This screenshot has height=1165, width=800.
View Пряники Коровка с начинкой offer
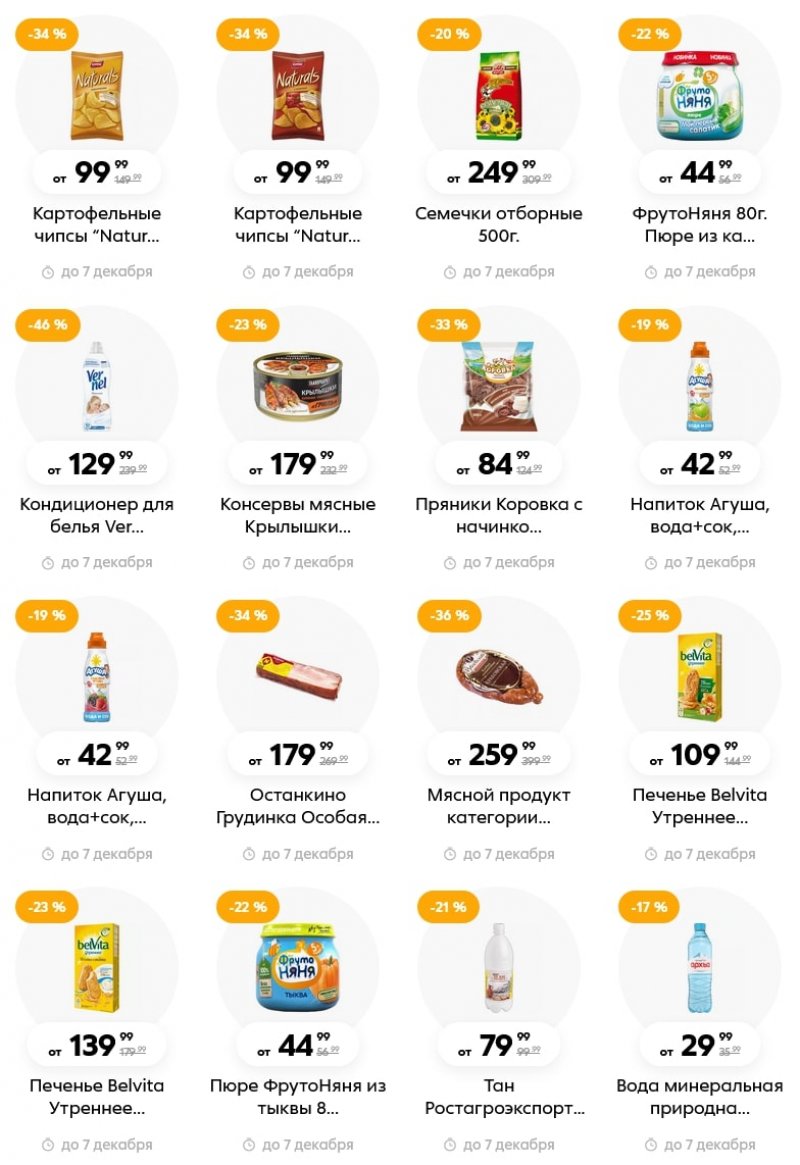[498, 385]
